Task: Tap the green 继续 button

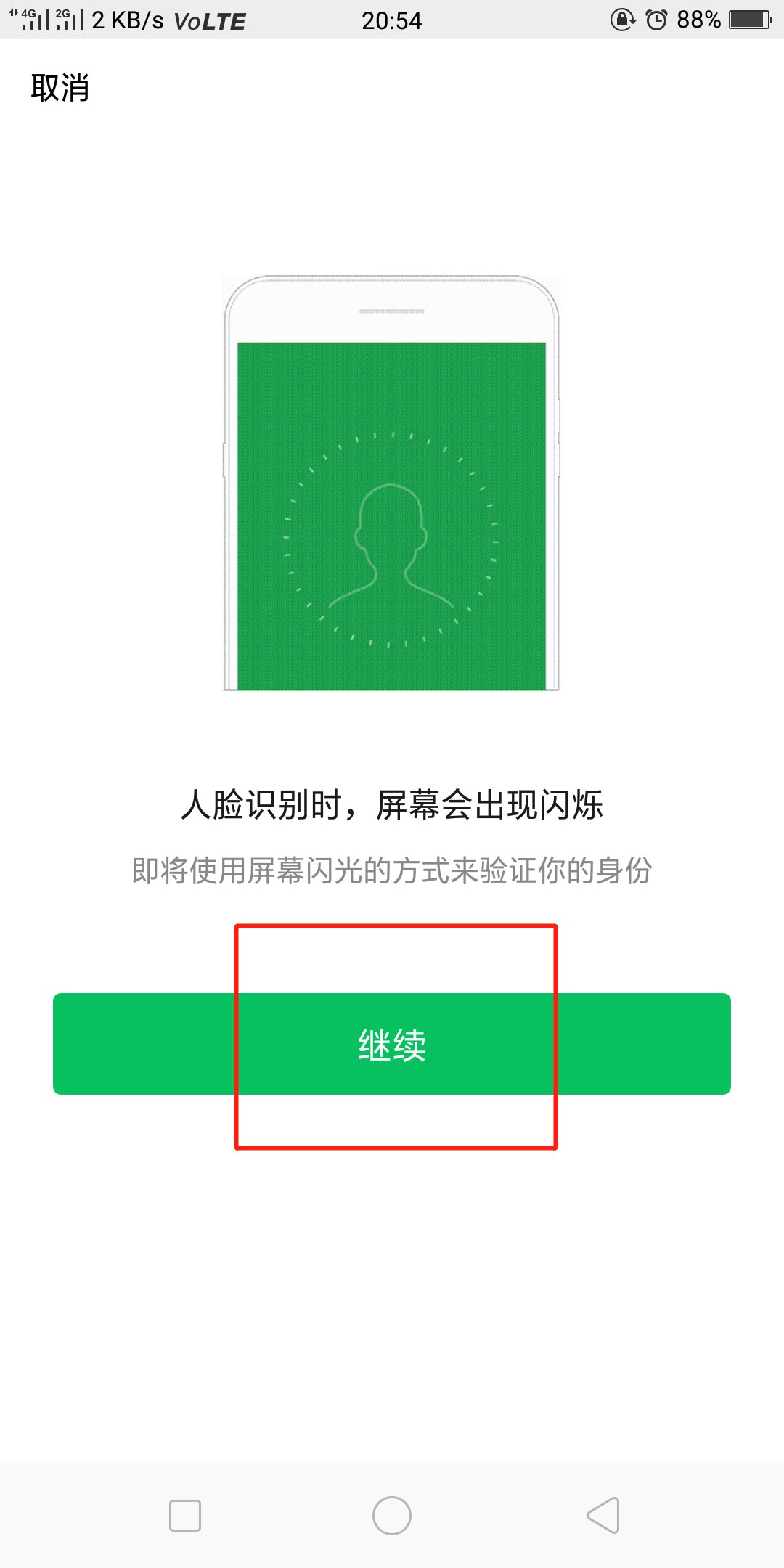Action: (392, 1044)
